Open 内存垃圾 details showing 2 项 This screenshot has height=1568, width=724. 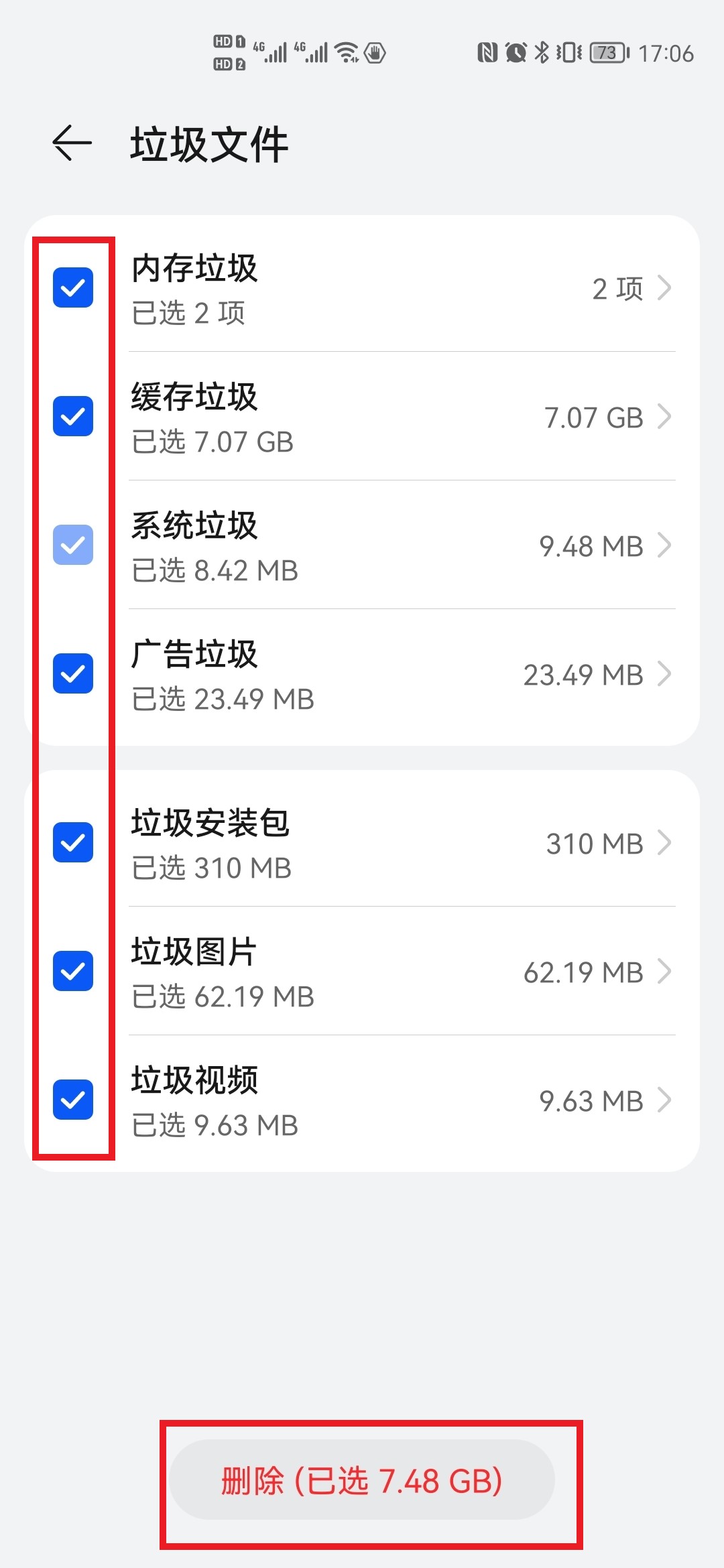point(402,288)
